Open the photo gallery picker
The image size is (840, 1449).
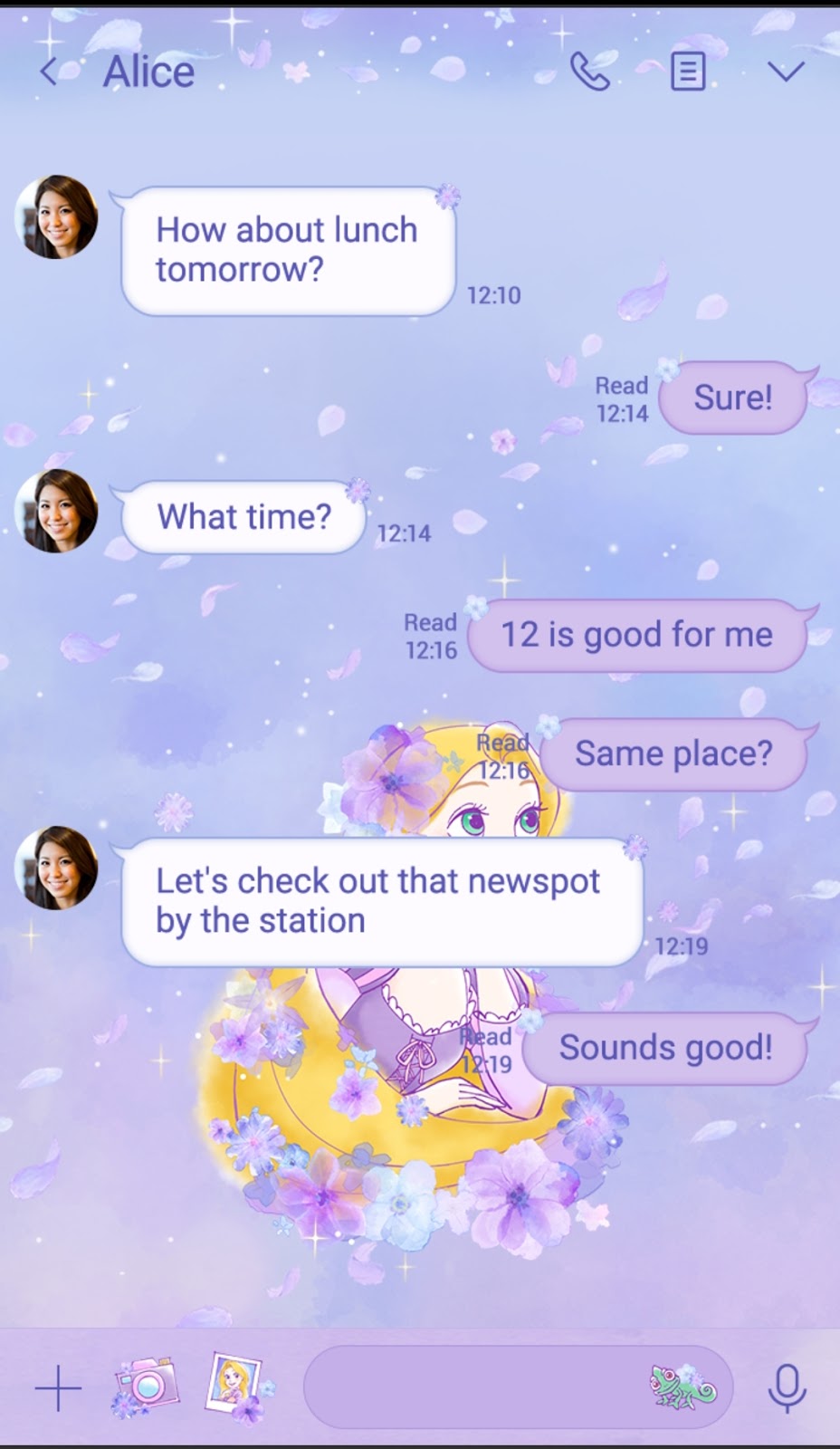(x=237, y=1386)
